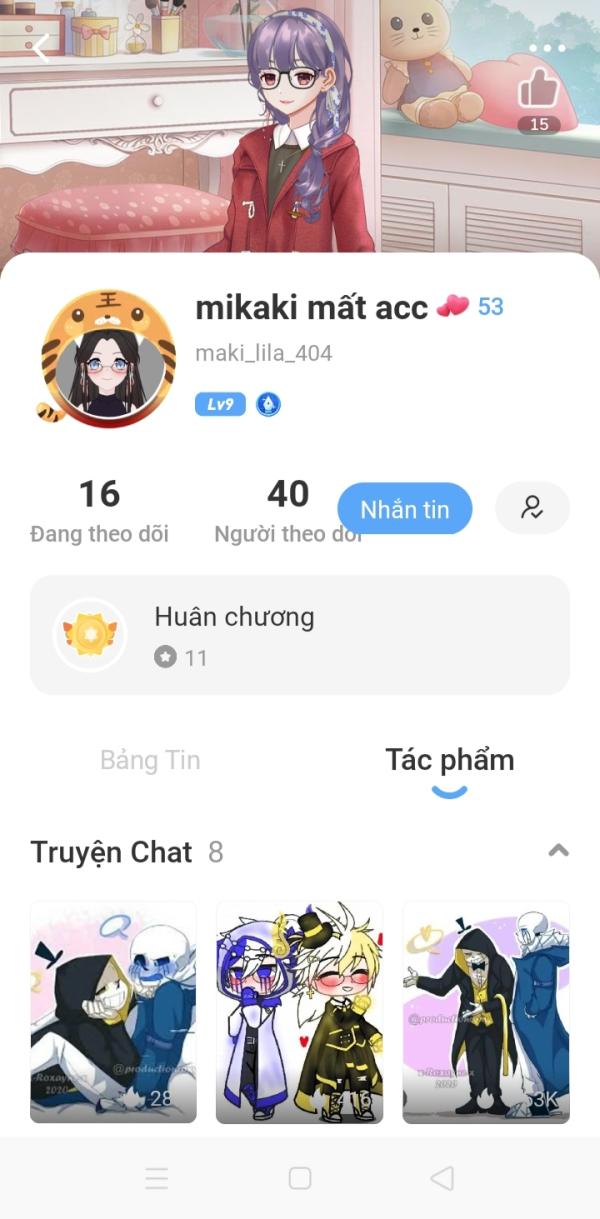Open the third Truyện Chat story cover

(x=486, y=1011)
